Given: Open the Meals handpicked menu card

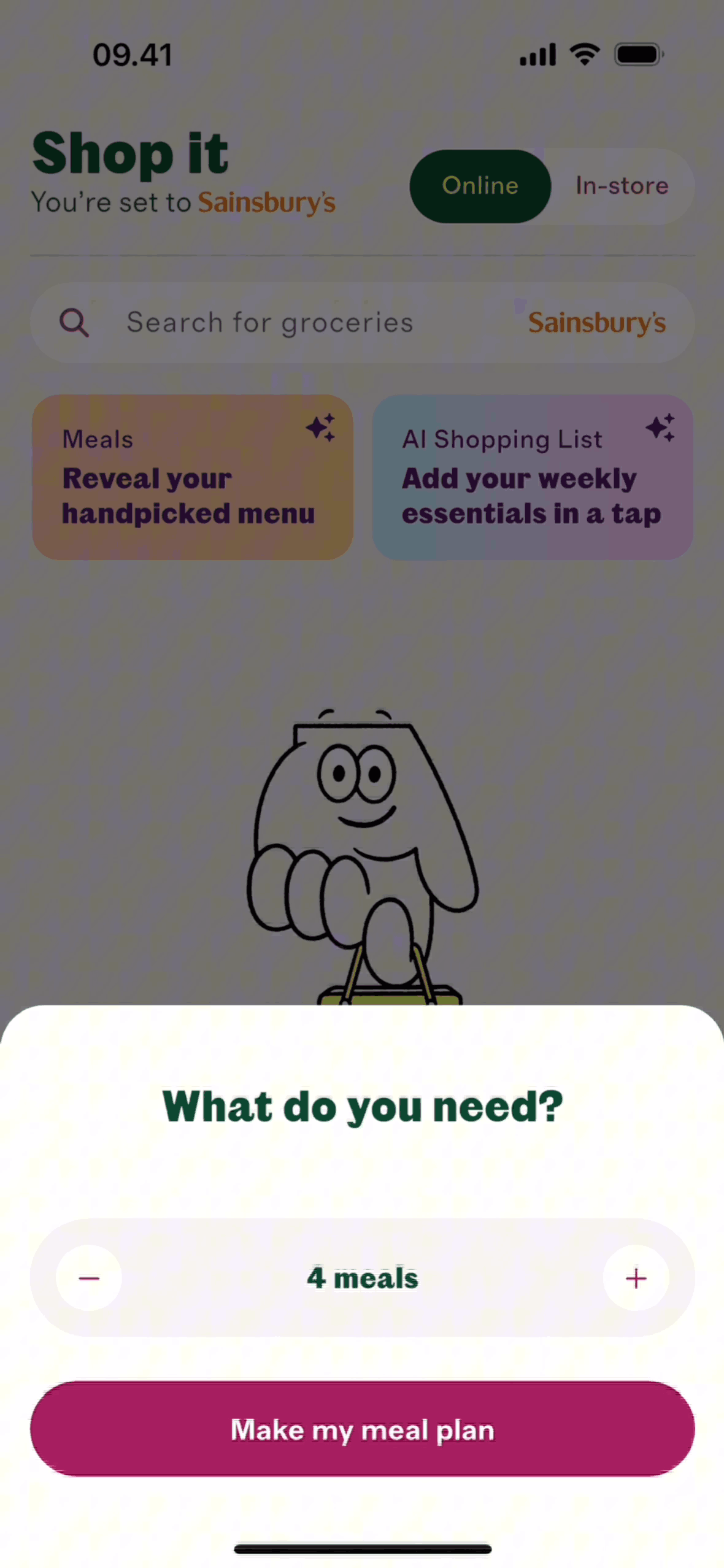Looking at the screenshot, I should (193, 477).
